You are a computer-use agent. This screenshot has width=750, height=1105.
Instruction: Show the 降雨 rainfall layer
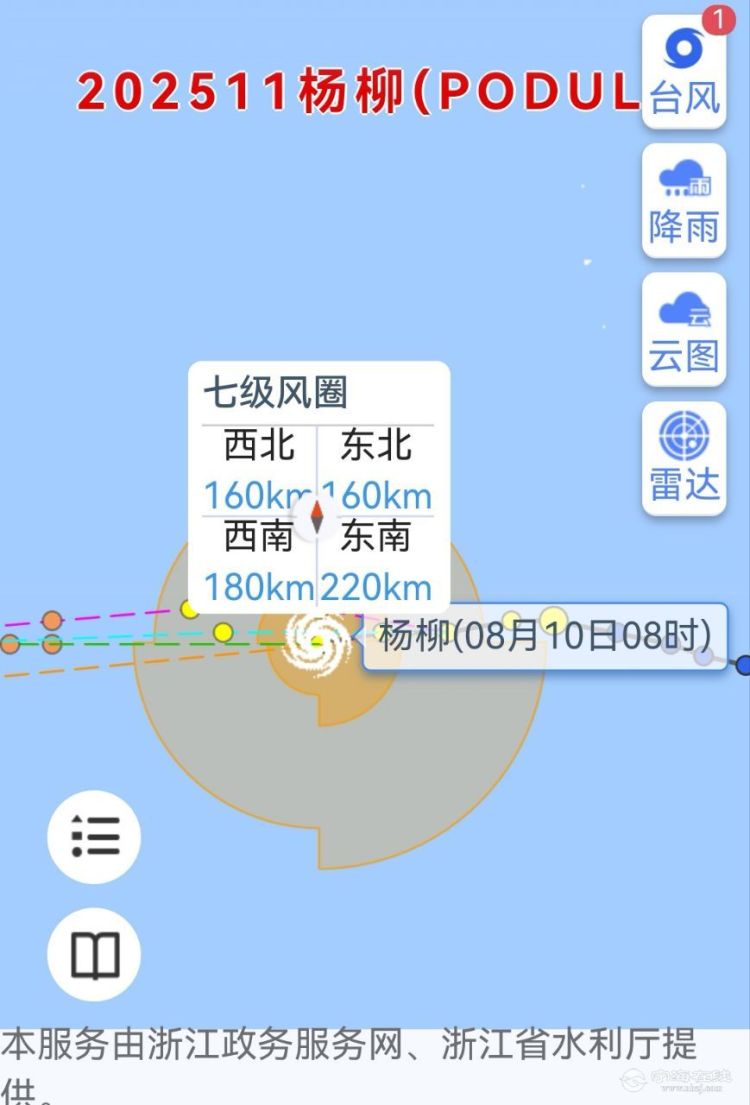pyautogui.click(x=684, y=201)
